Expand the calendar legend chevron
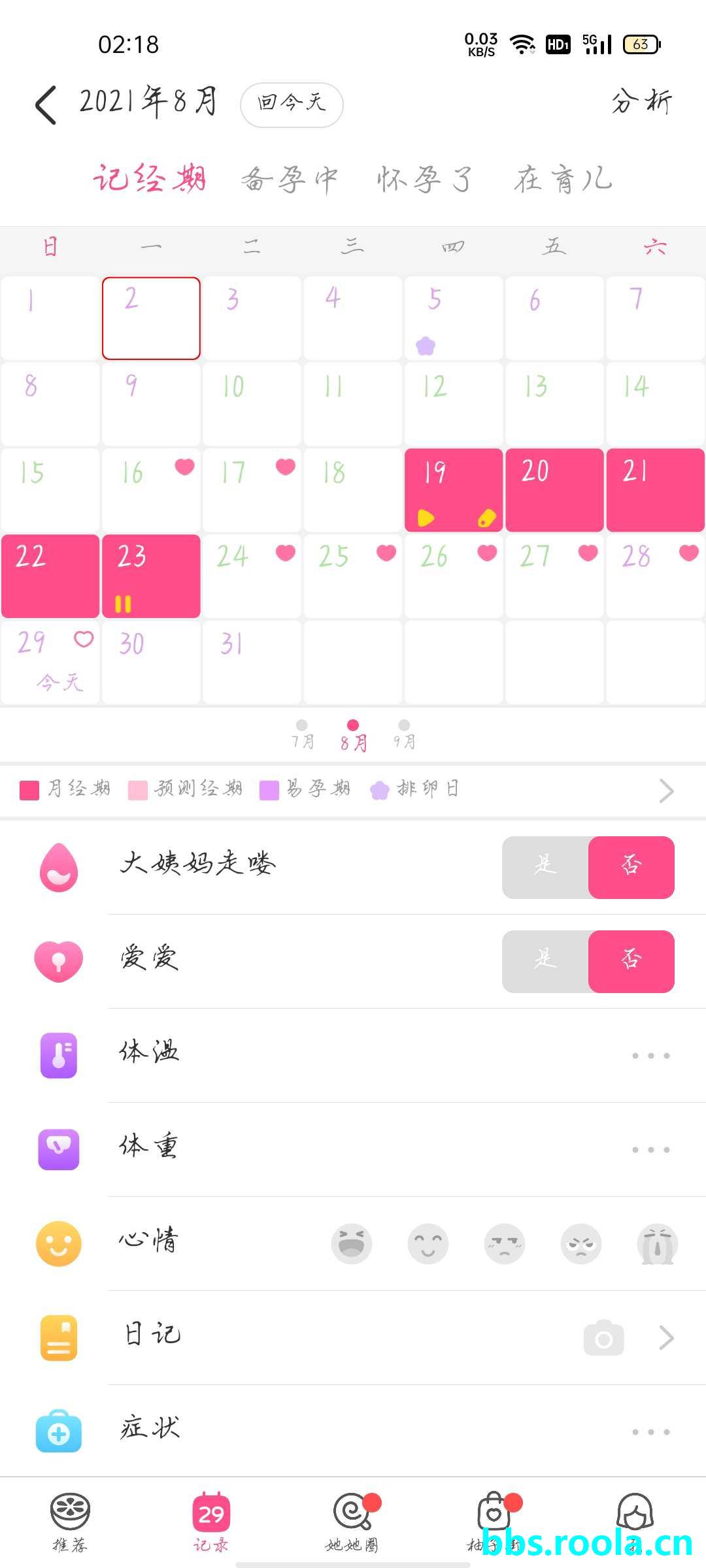The height and width of the screenshot is (1568, 706). coord(666,791)
